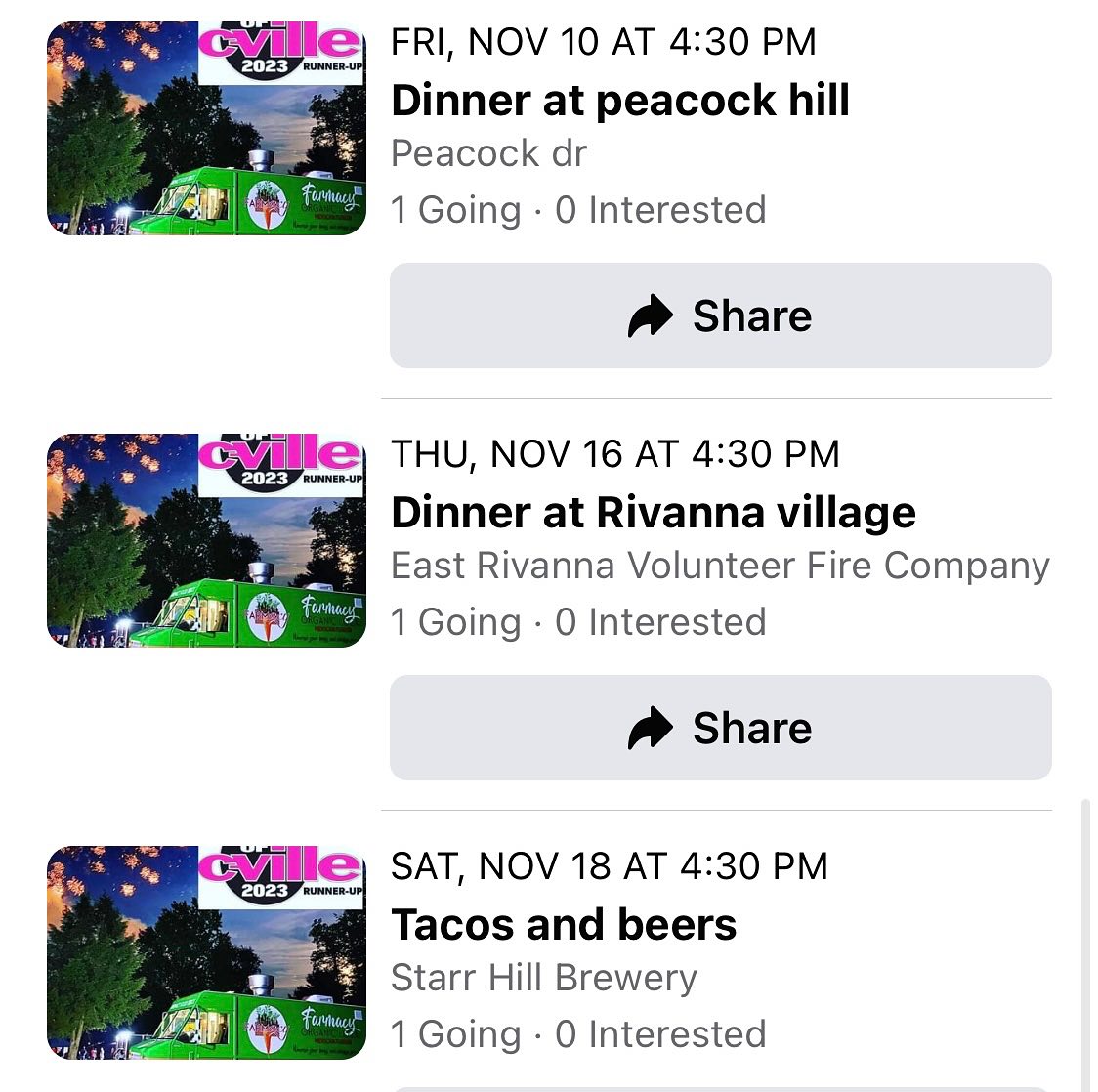Open the Dinner at Rivanna village event
1098x1092 pixels.
pyautogui.click(x=653, y=513)
